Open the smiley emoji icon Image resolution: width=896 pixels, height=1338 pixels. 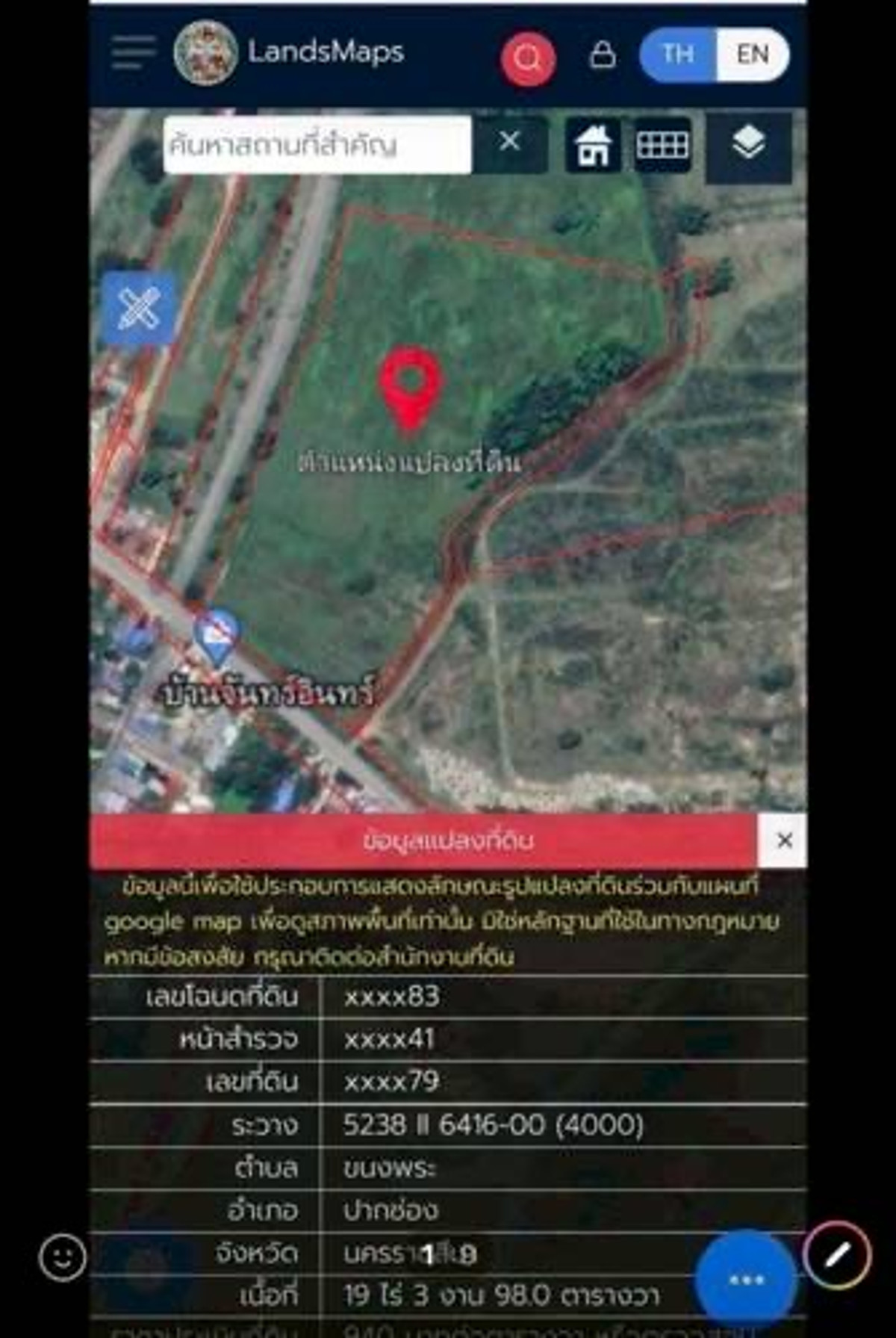tap(63, 1257)
